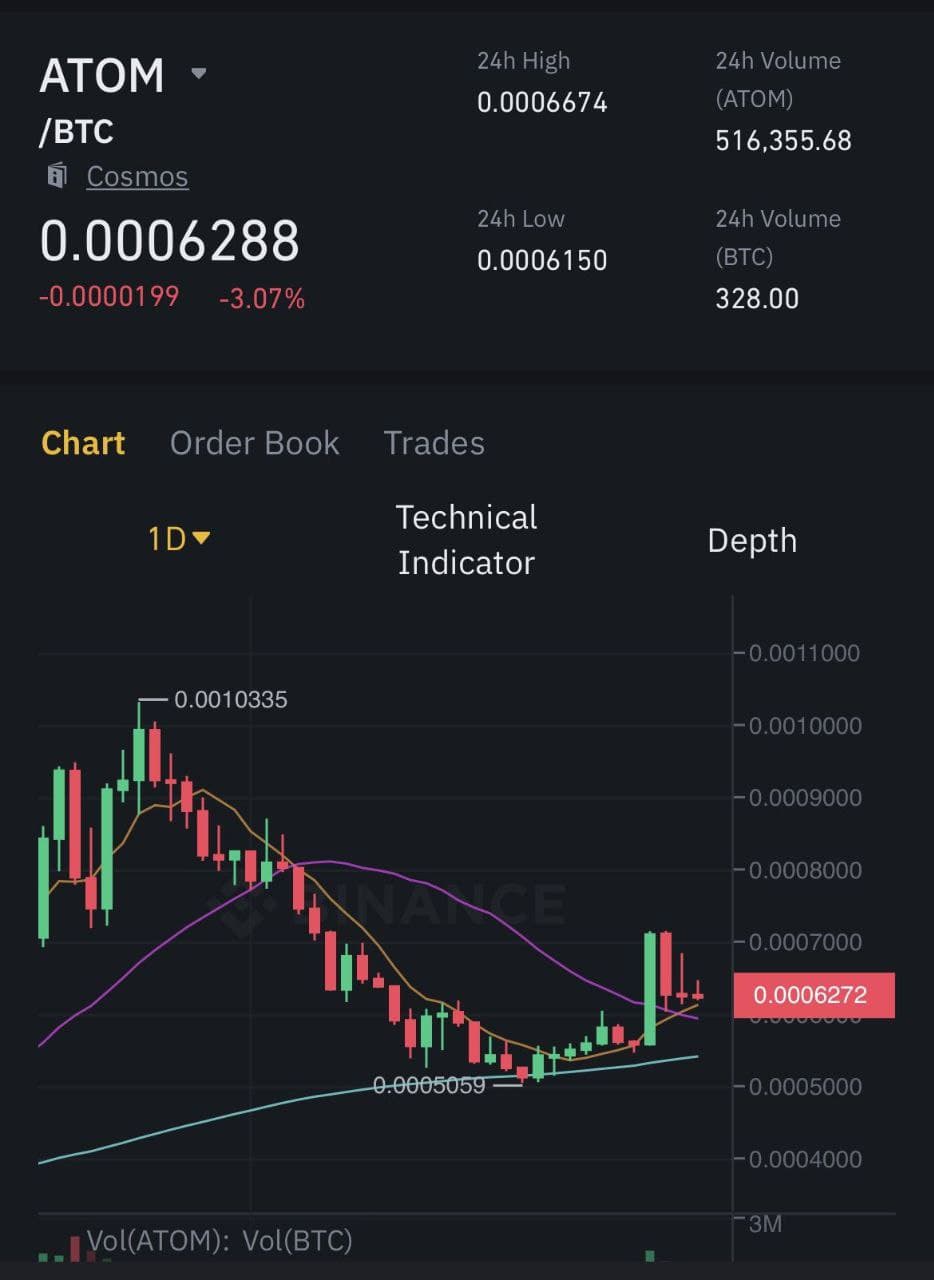Click the Cosmos book icon

pyautogui.click(x=56, y=175)
